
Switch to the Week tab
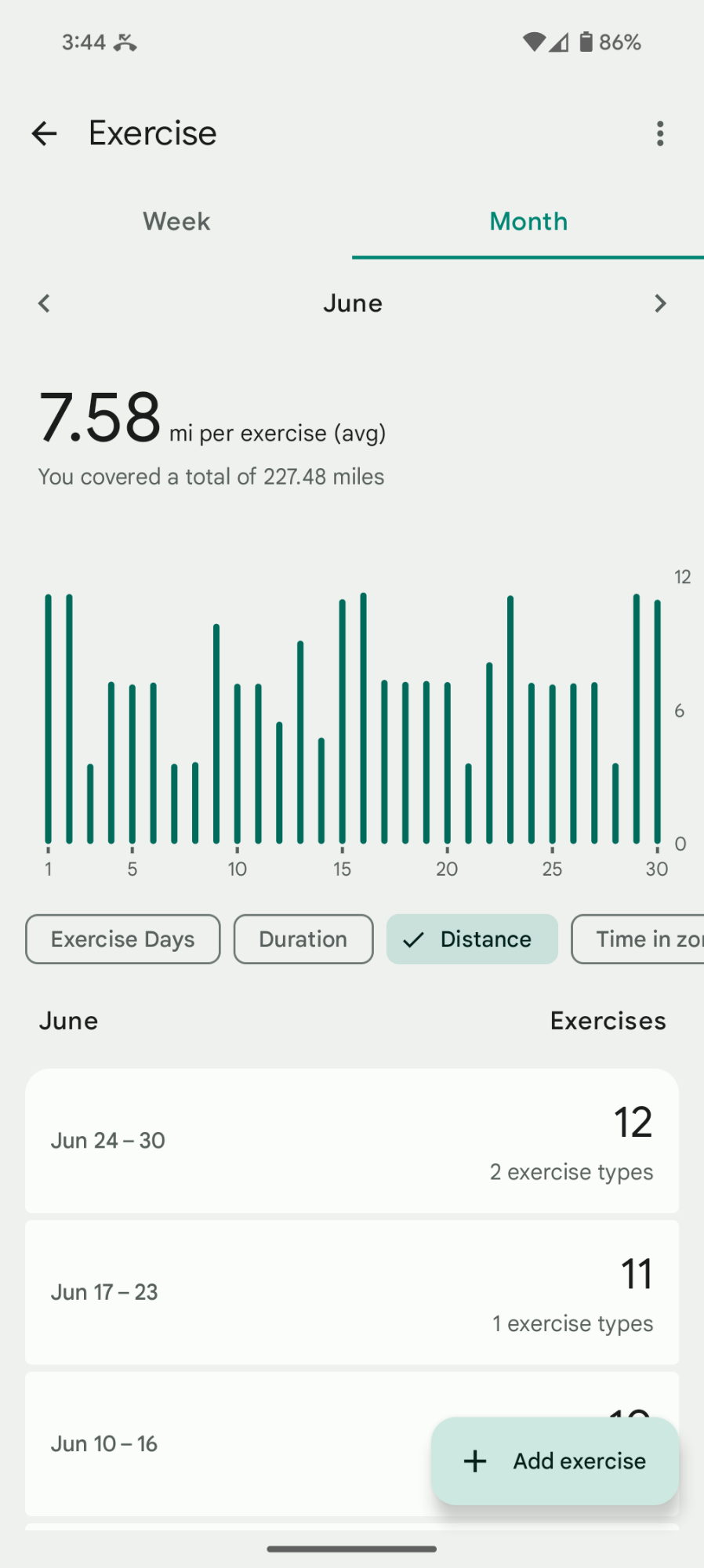176,222
